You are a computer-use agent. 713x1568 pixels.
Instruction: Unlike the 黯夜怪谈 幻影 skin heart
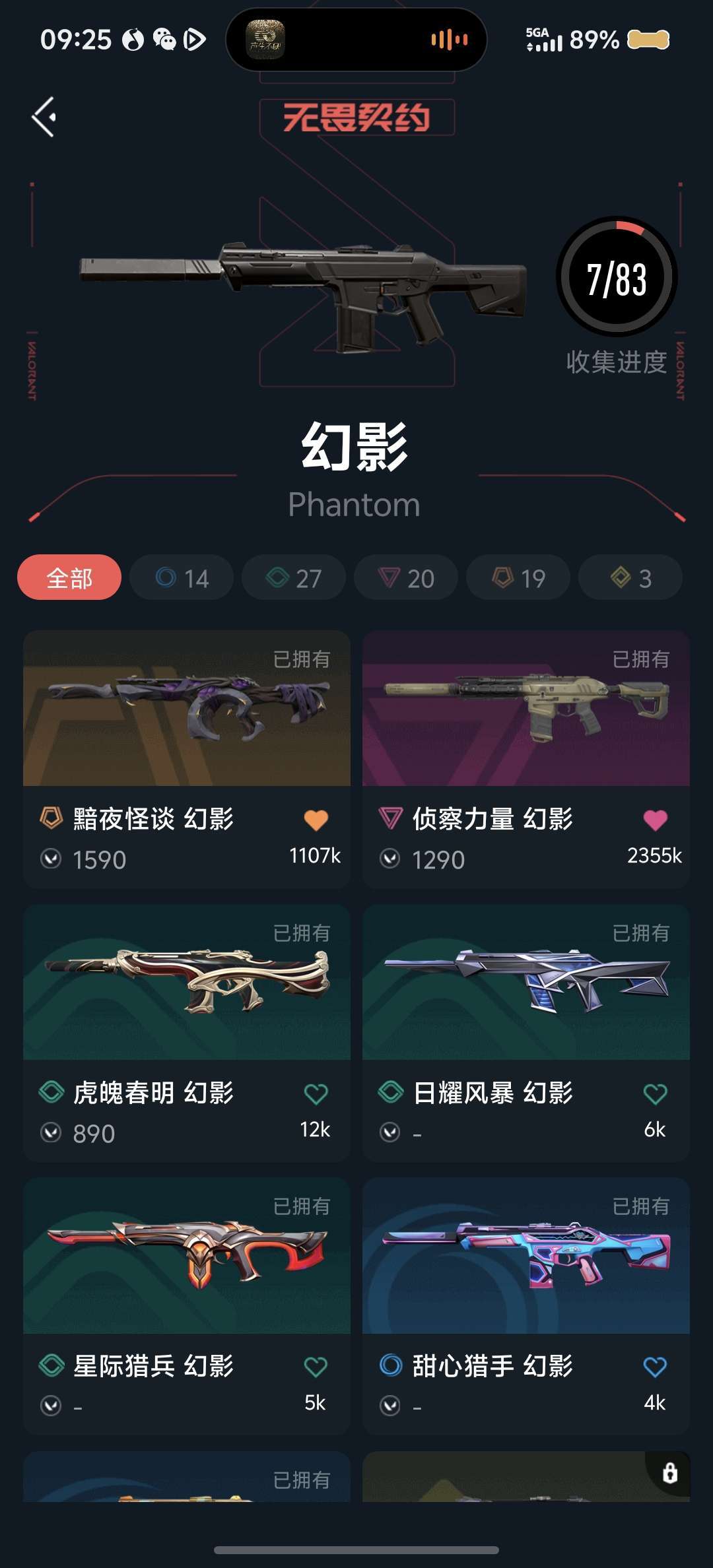click(316, 820)
